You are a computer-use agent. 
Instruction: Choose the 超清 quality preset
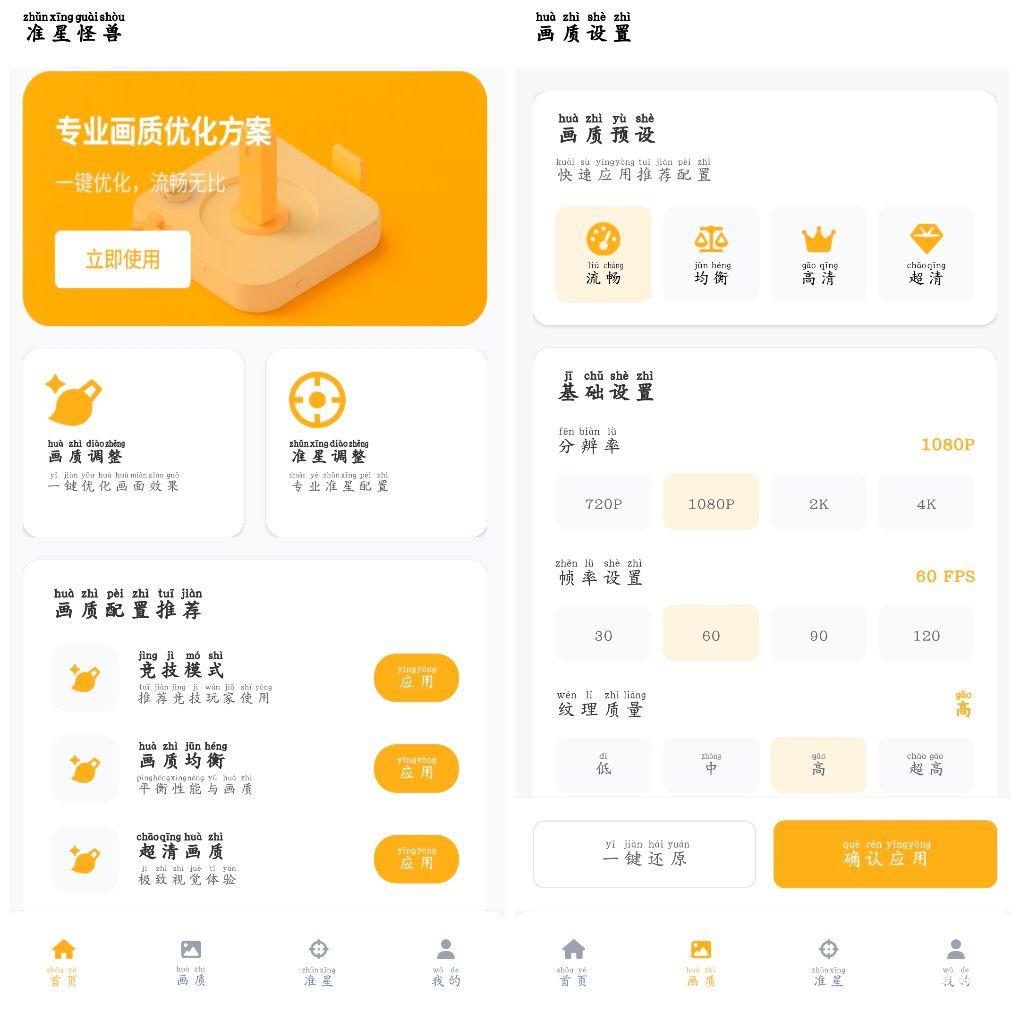point(926,254)
